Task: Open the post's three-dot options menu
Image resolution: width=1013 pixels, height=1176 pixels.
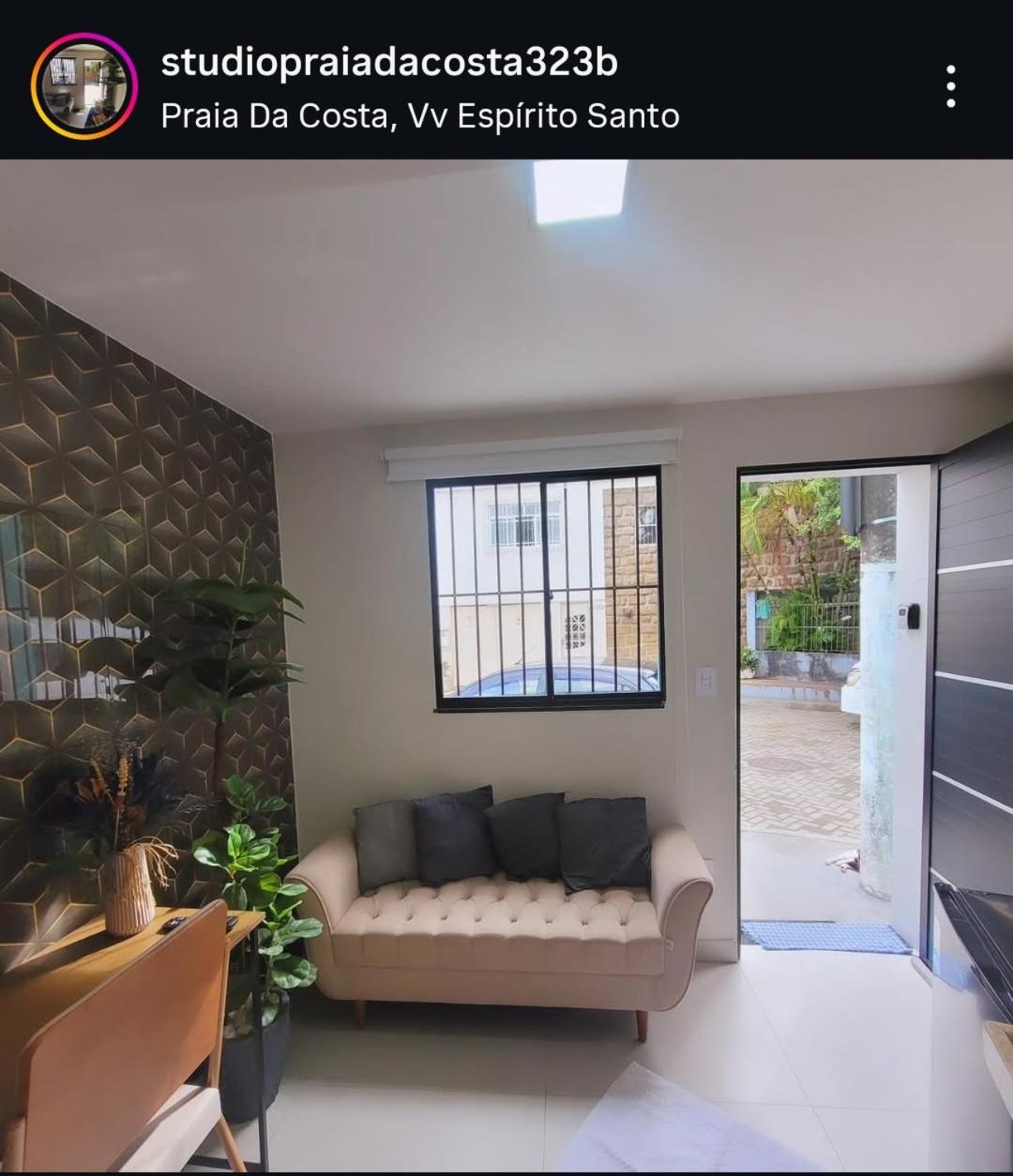Action: 950,86
